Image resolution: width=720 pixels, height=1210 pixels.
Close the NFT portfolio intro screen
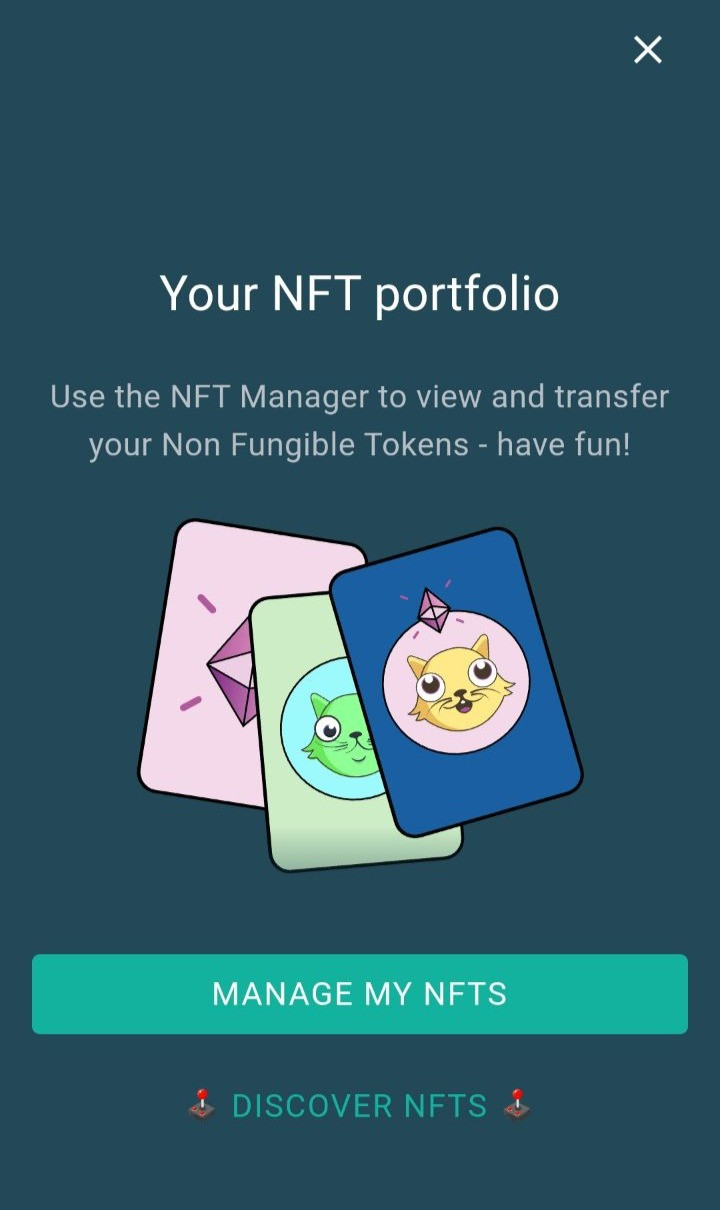(648, 49)
